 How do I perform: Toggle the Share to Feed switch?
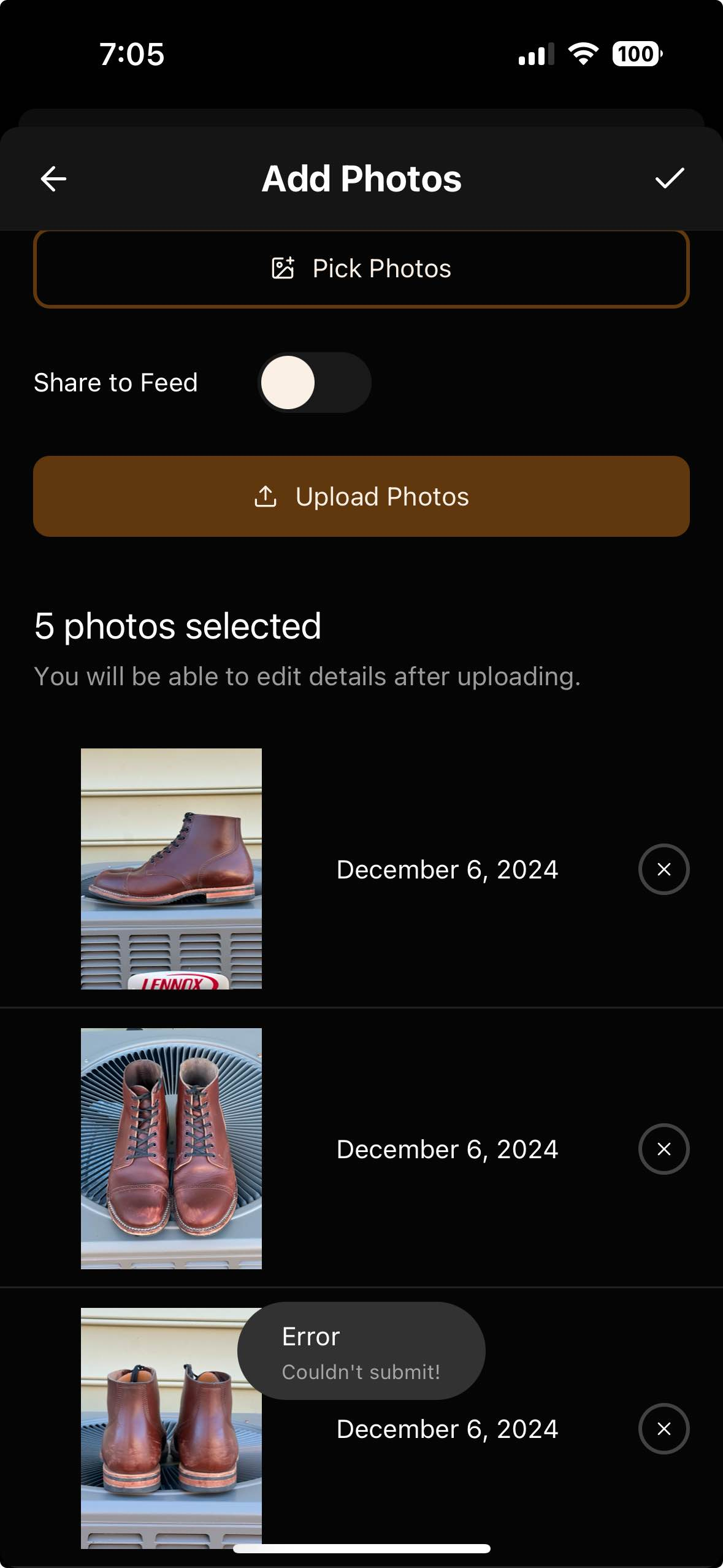pyautogui.click(x=314, y=382)
